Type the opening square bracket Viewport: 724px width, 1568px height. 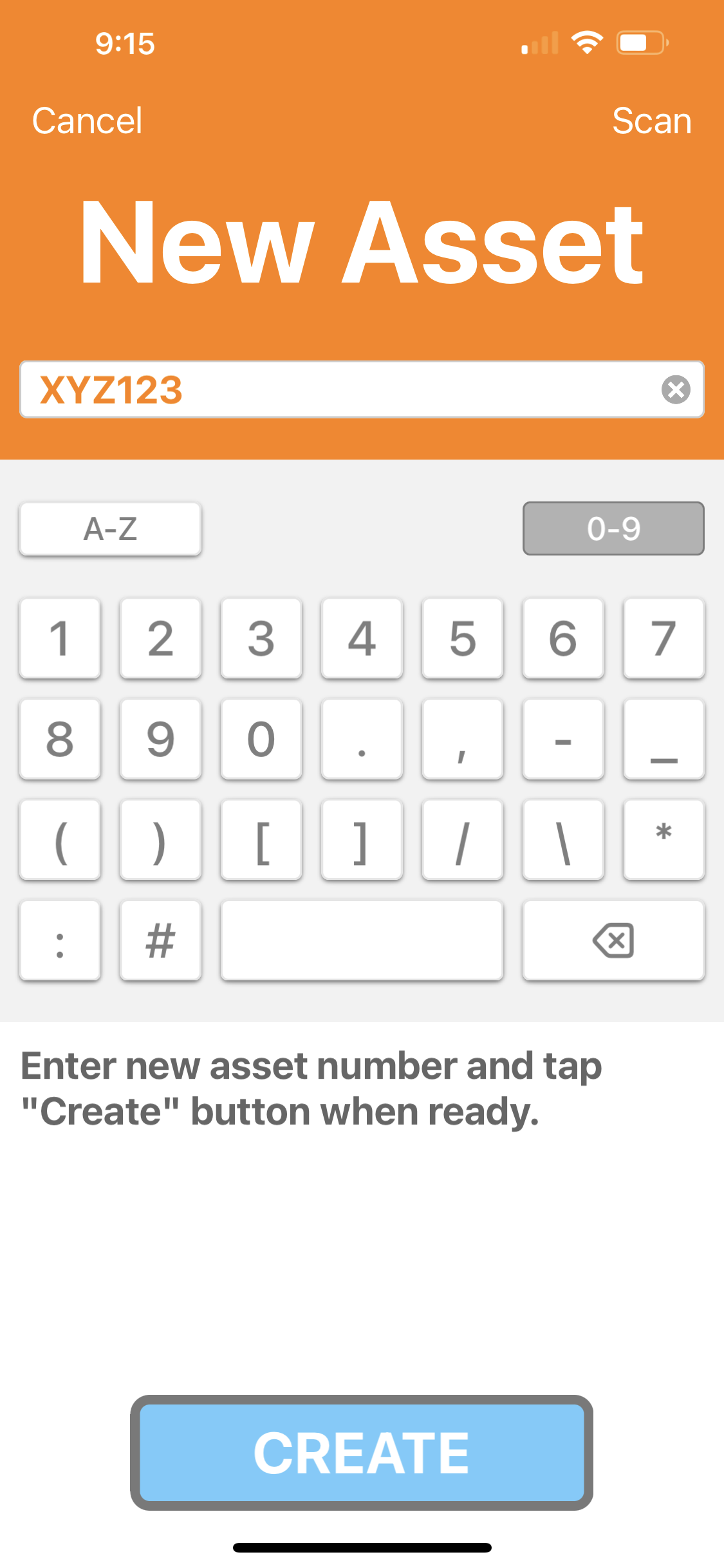point(261,840)
